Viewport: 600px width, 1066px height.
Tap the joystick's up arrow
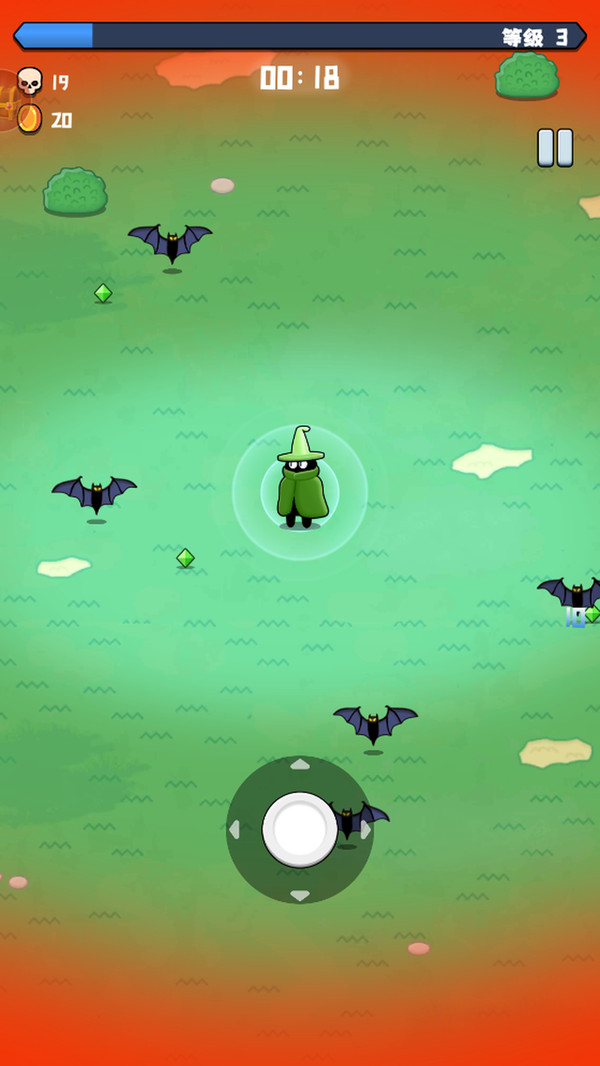(300, 765)
